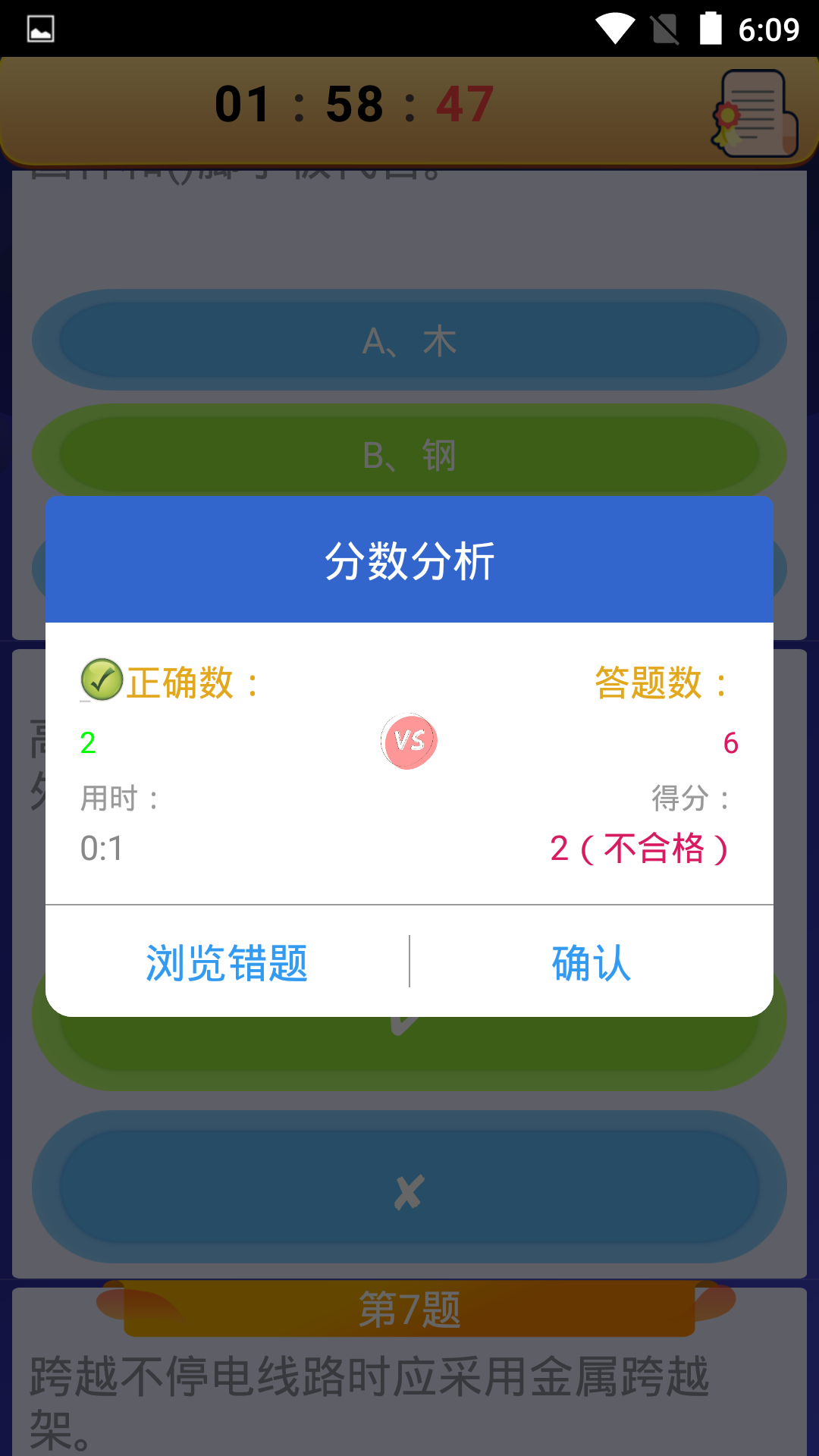Tap the countdown timer 01:58:47
This screenshot has height=1456, width=819.
353,104
